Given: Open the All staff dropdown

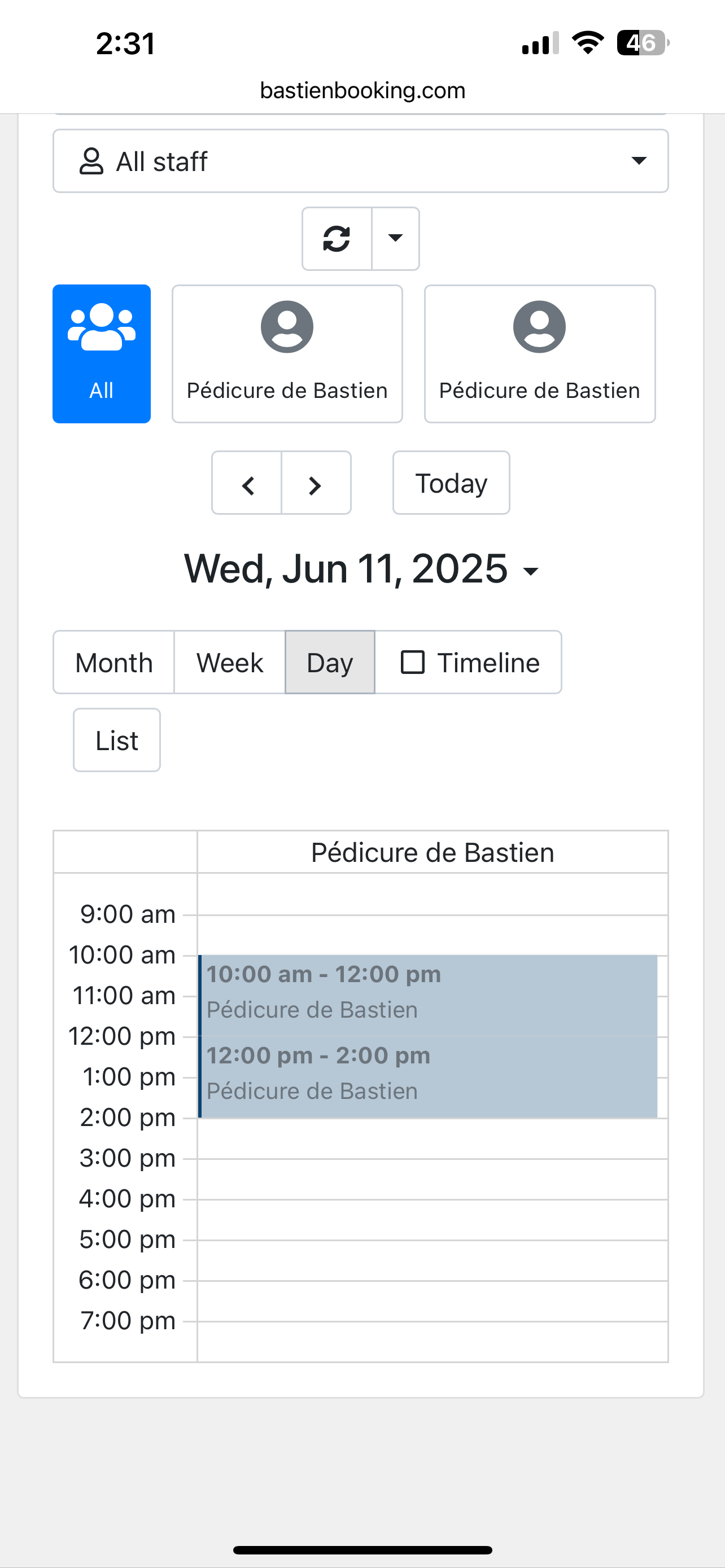Looking at the screenshot, I should [360, 161].
